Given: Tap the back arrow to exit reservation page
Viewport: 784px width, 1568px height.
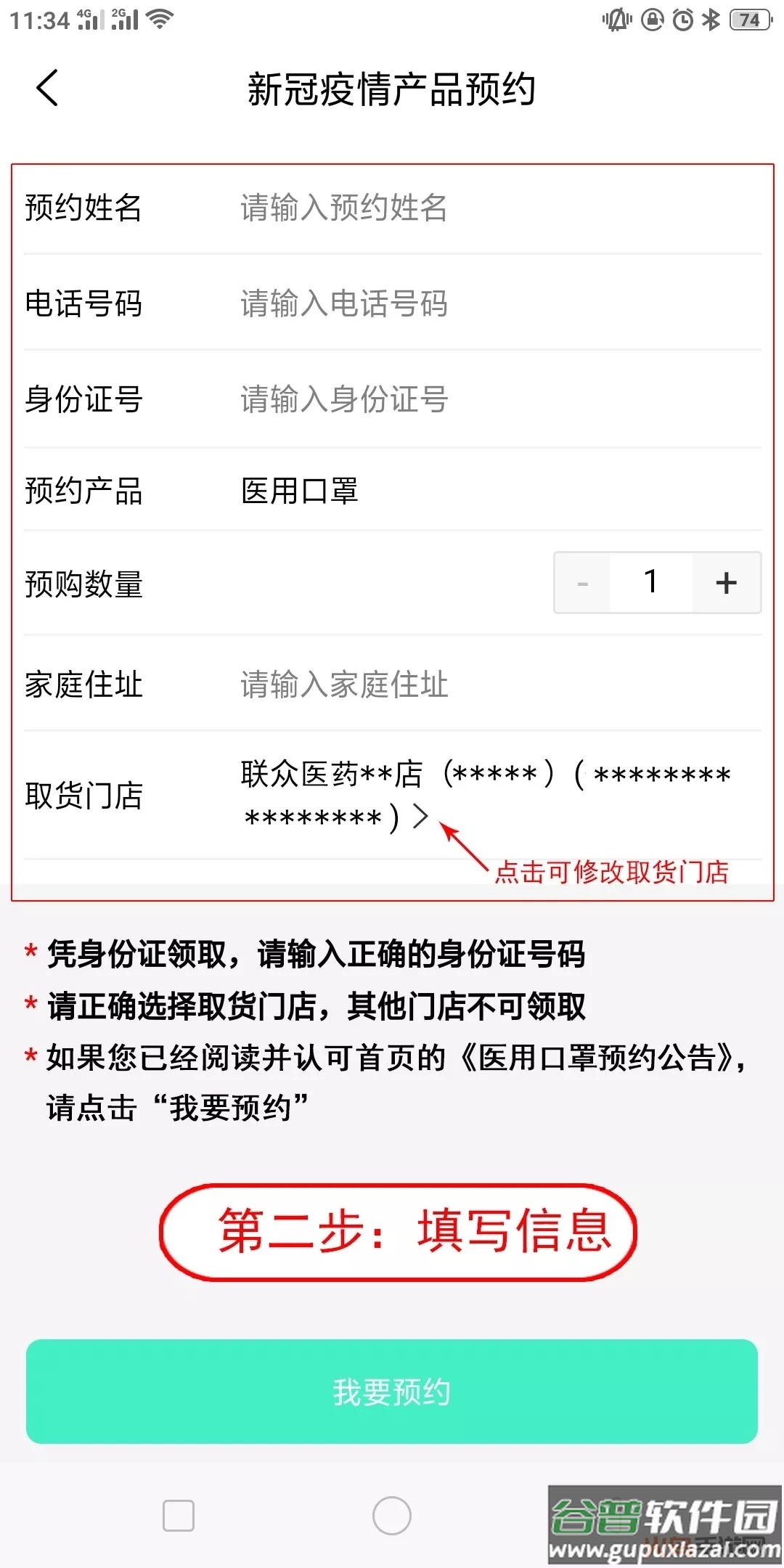Looking at the screenshot, I should pyautogui.click(x=47, y=88).
